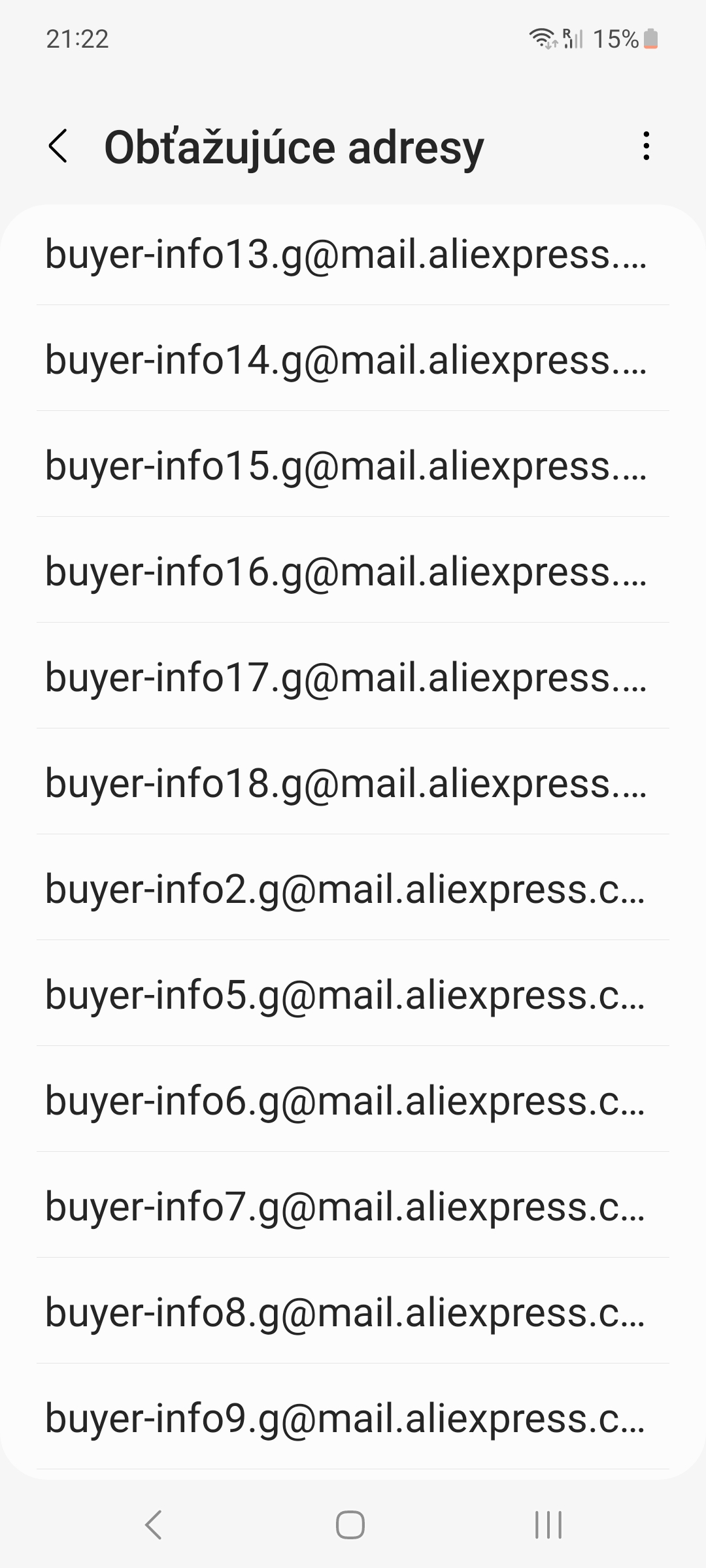Open the buyer-info14.g address entry

[346, 360]
